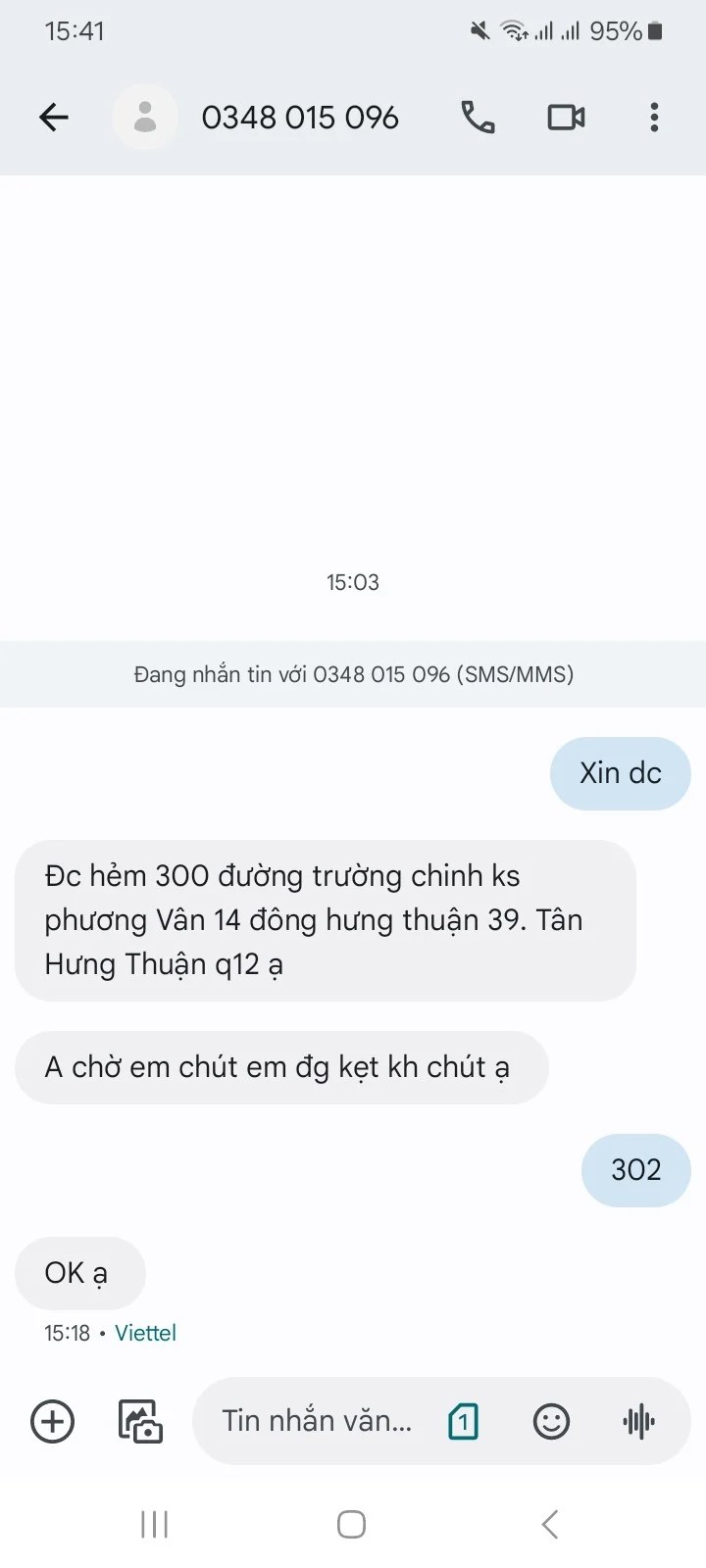
Task: Open the emoji picker
Action: 551,1421
